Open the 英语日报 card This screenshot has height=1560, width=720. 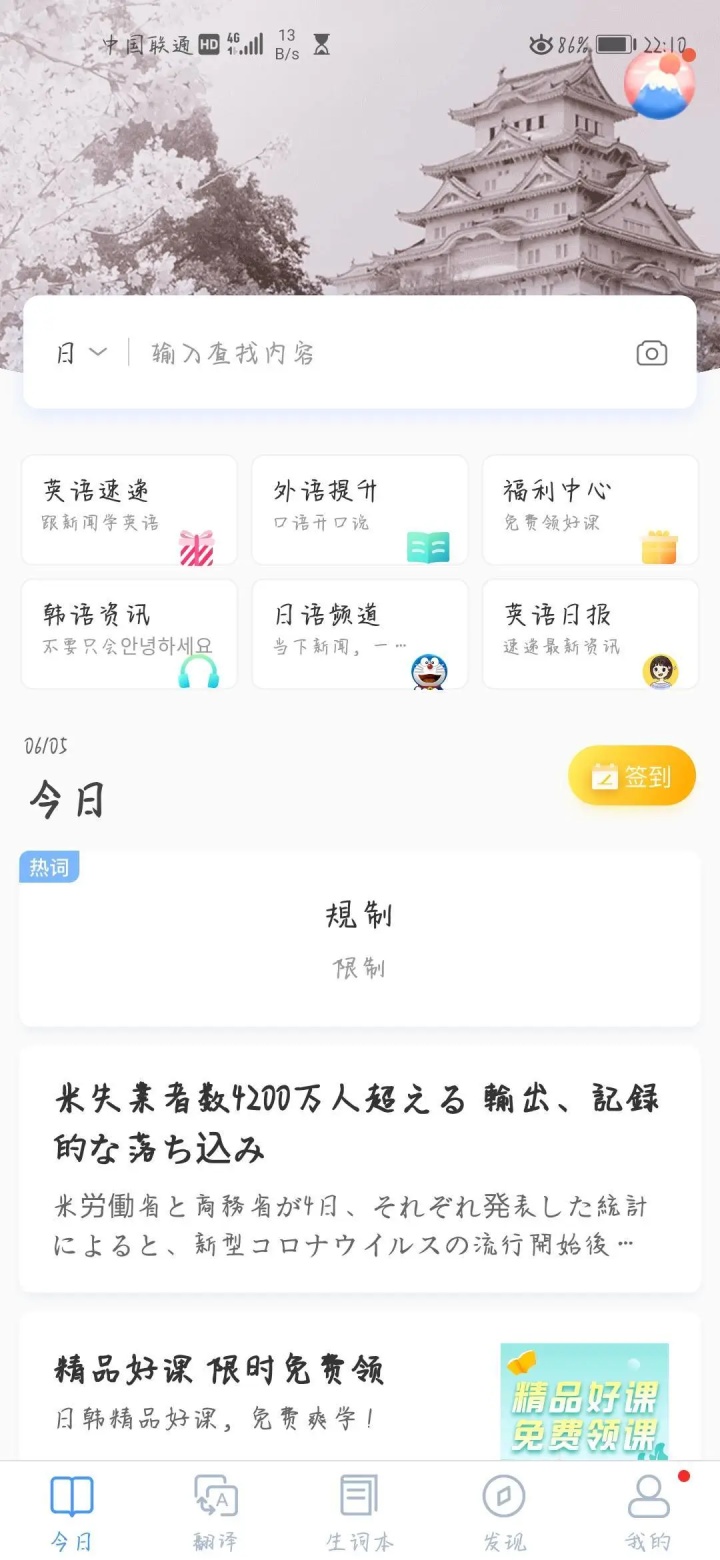pyautogui.click(x=590, y=634)
